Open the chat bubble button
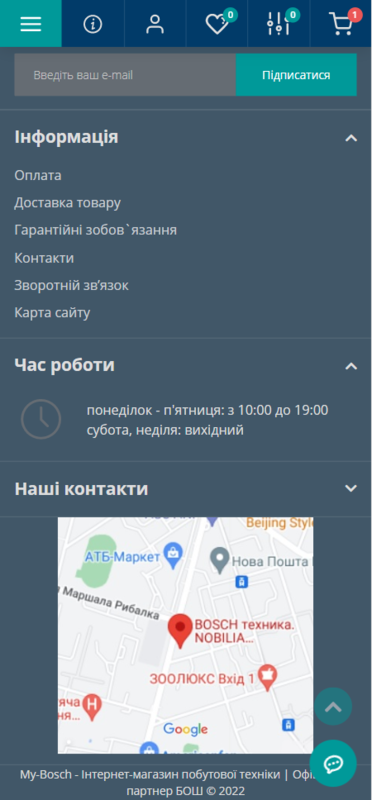 pyautogui.click(x=333, y=763)
